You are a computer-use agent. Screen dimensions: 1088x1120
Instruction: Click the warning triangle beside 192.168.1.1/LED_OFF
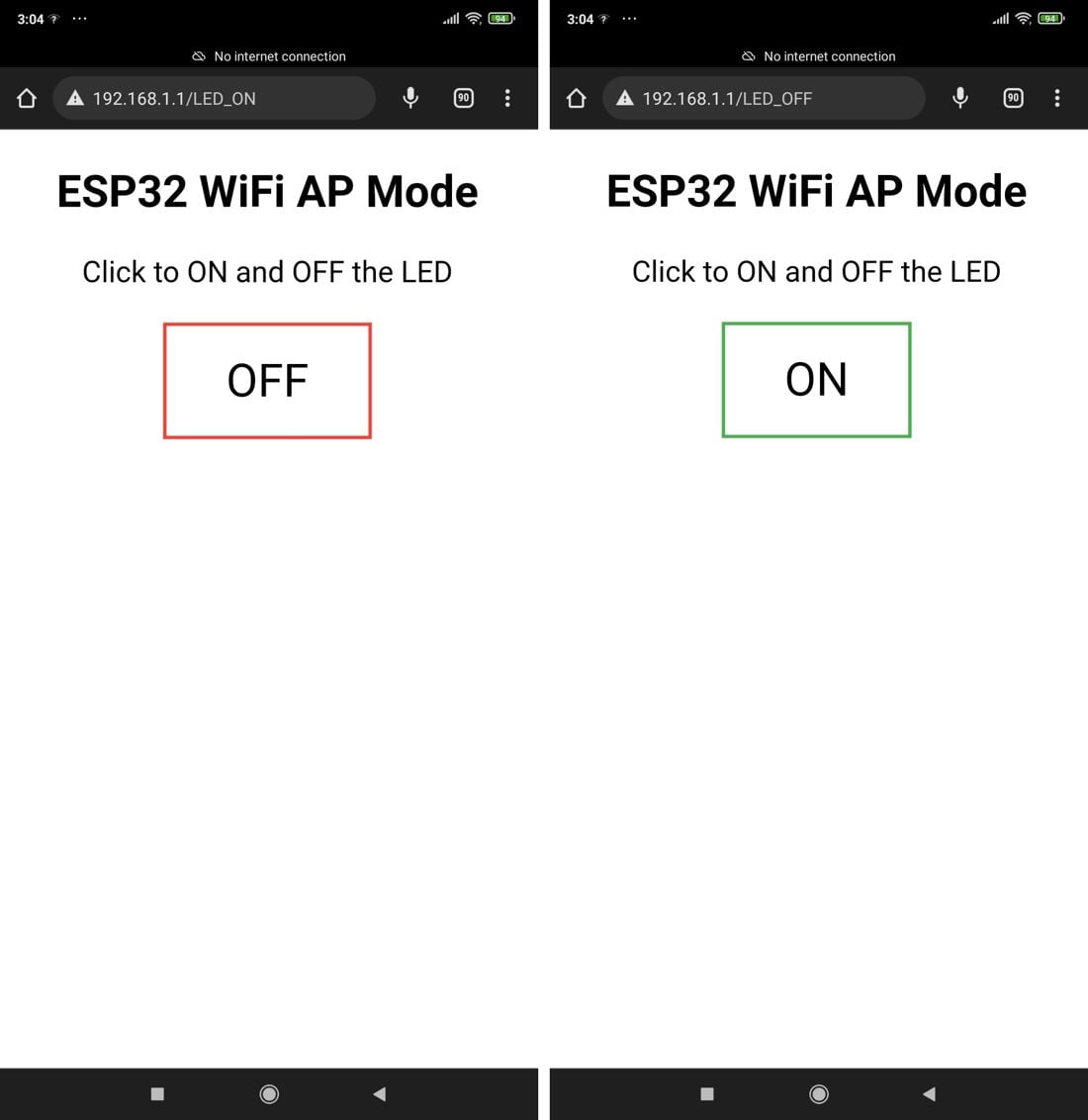click(x=625, y=98)
